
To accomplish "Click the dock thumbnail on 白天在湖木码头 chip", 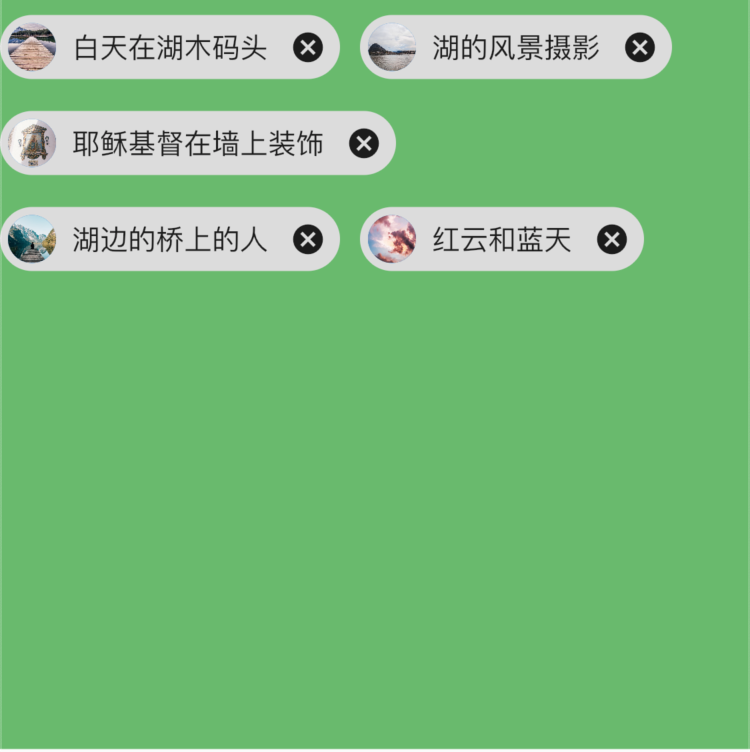I will 33,46.
